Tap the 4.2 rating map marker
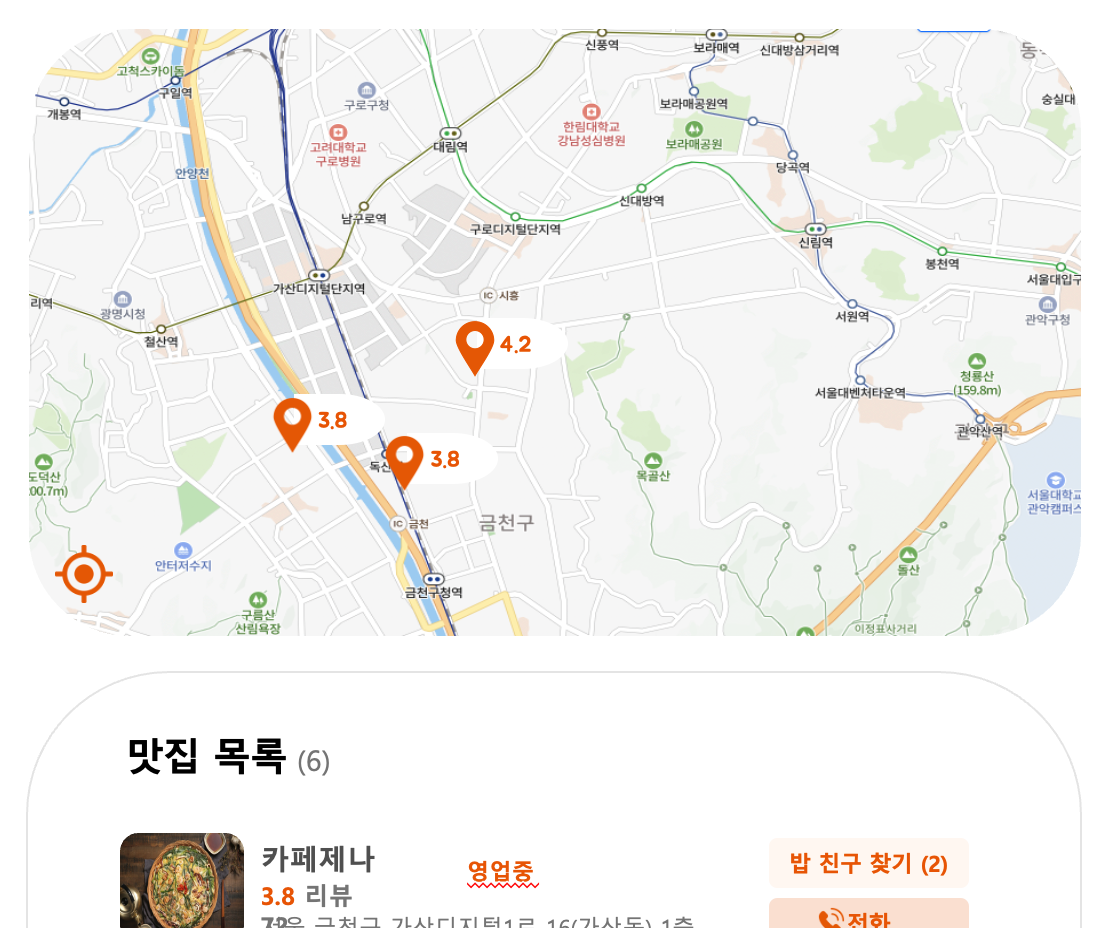 [475, 345]
